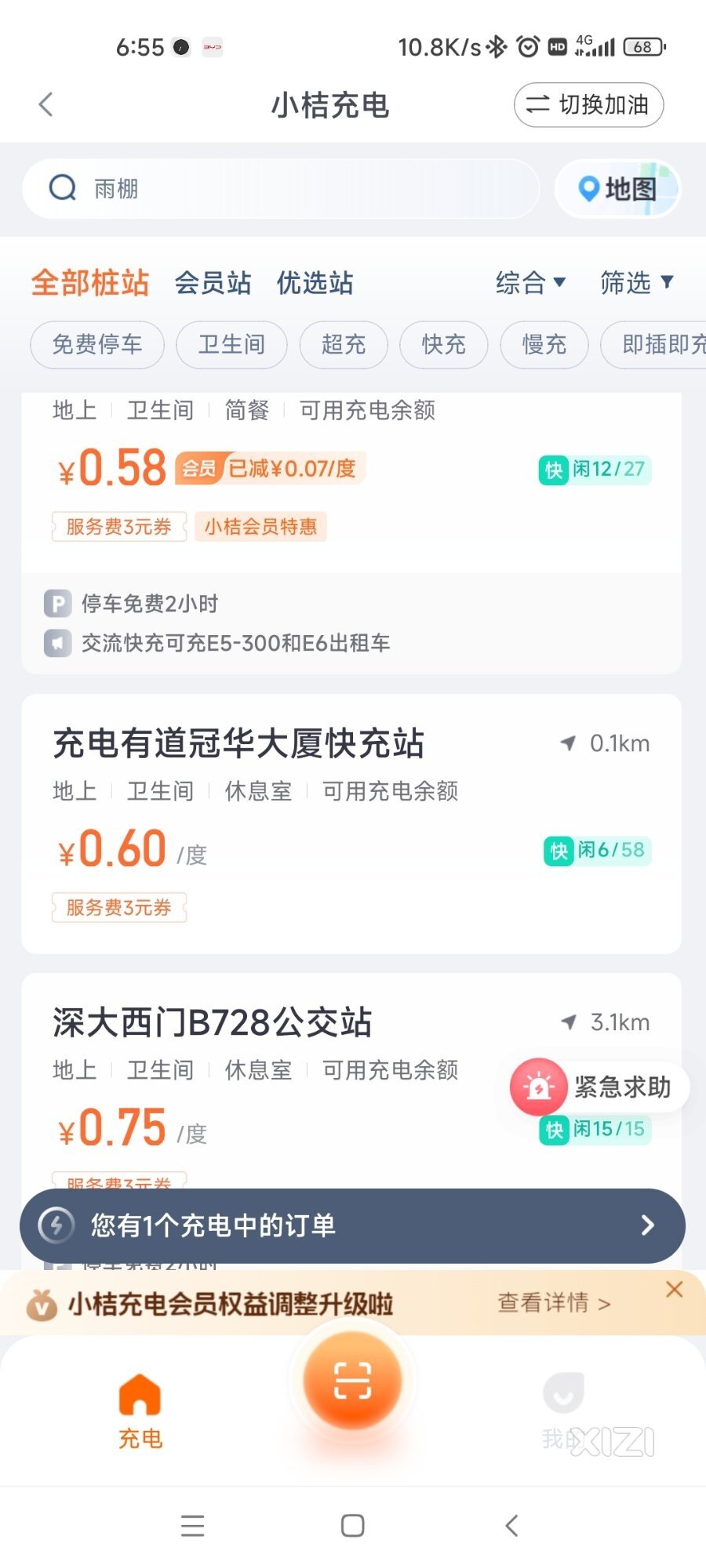The width and height of the screenshot is (706, 1568).
Task: Tap the 切换加油 button
Action: coord(588,104)
